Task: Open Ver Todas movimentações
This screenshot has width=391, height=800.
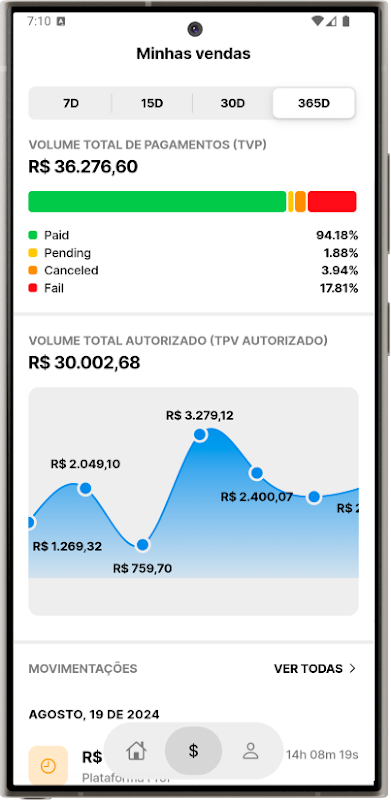Action: pyautogui.click(x=315, y=668)
